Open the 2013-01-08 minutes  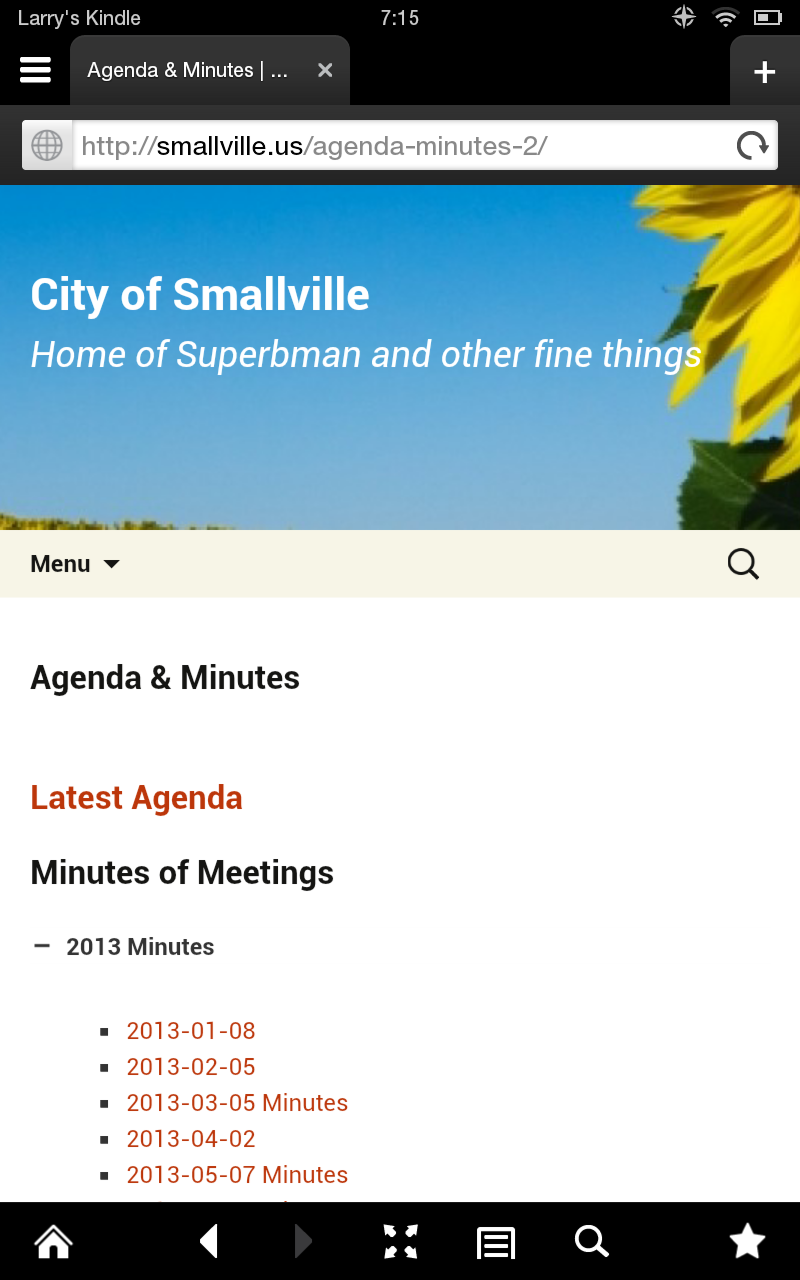click(x=191, y=1031)
